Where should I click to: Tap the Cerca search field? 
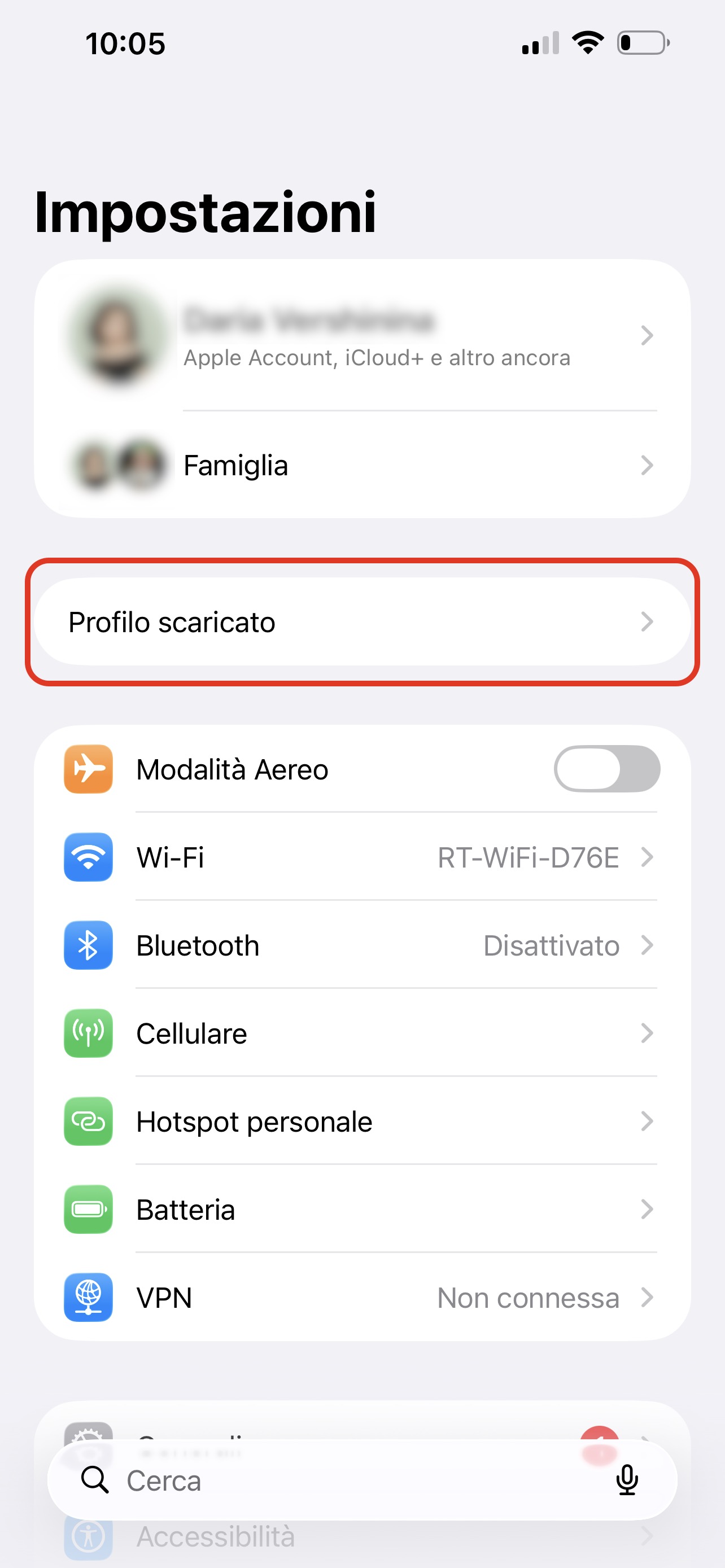pos(341,1481)
